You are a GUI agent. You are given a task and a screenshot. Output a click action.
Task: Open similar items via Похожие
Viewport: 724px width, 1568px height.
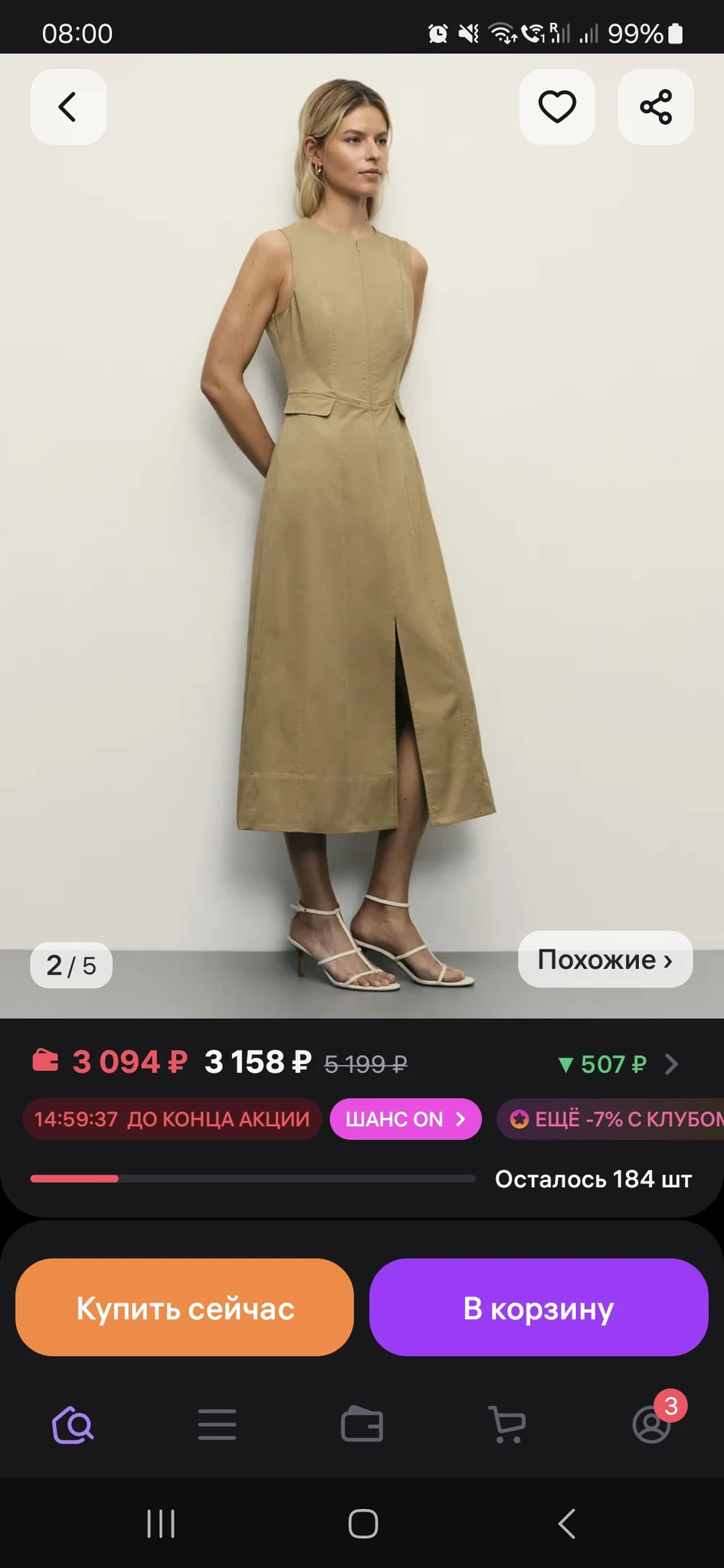tap(605, 959)
